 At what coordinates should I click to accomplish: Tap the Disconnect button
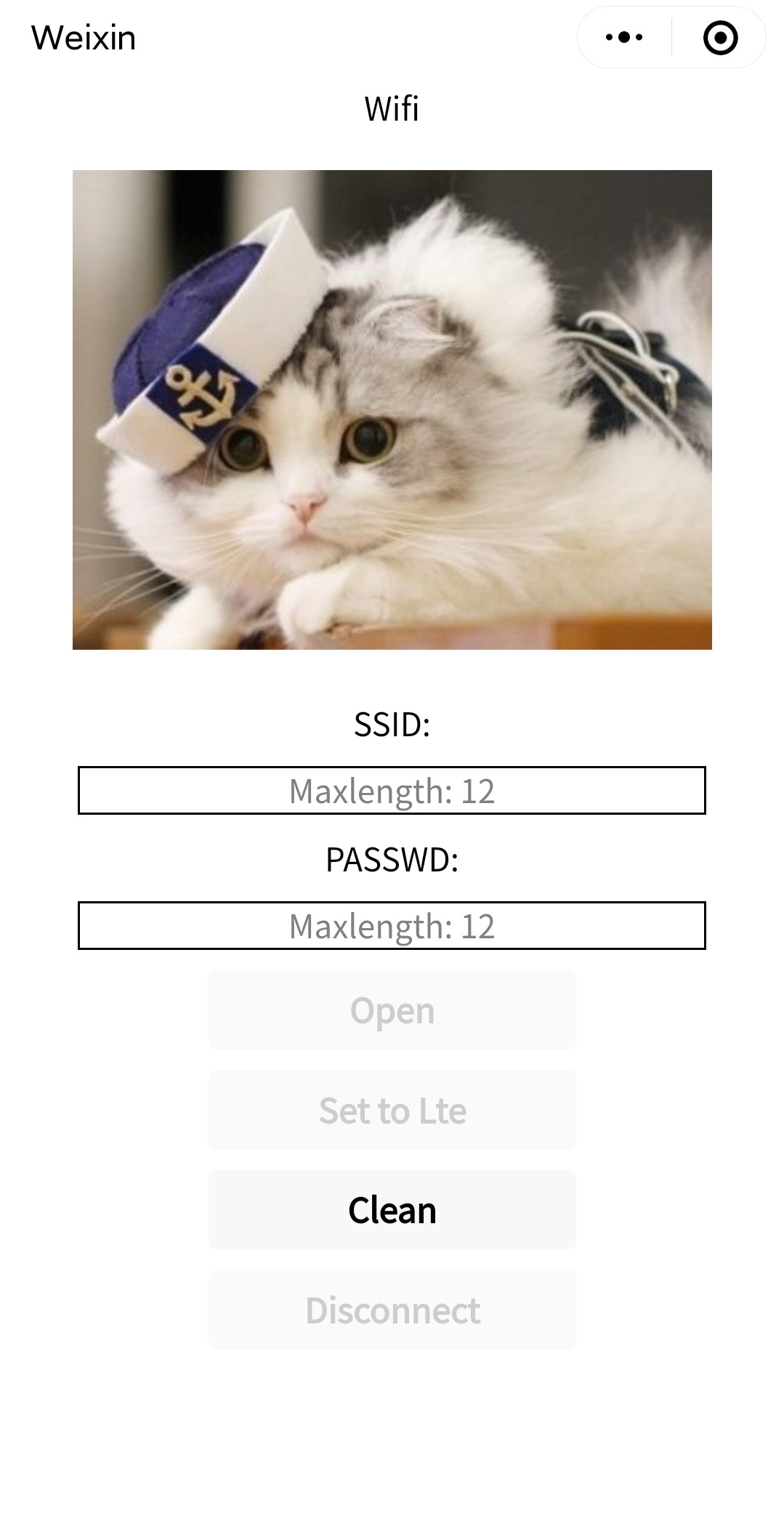coord(392,1310)
